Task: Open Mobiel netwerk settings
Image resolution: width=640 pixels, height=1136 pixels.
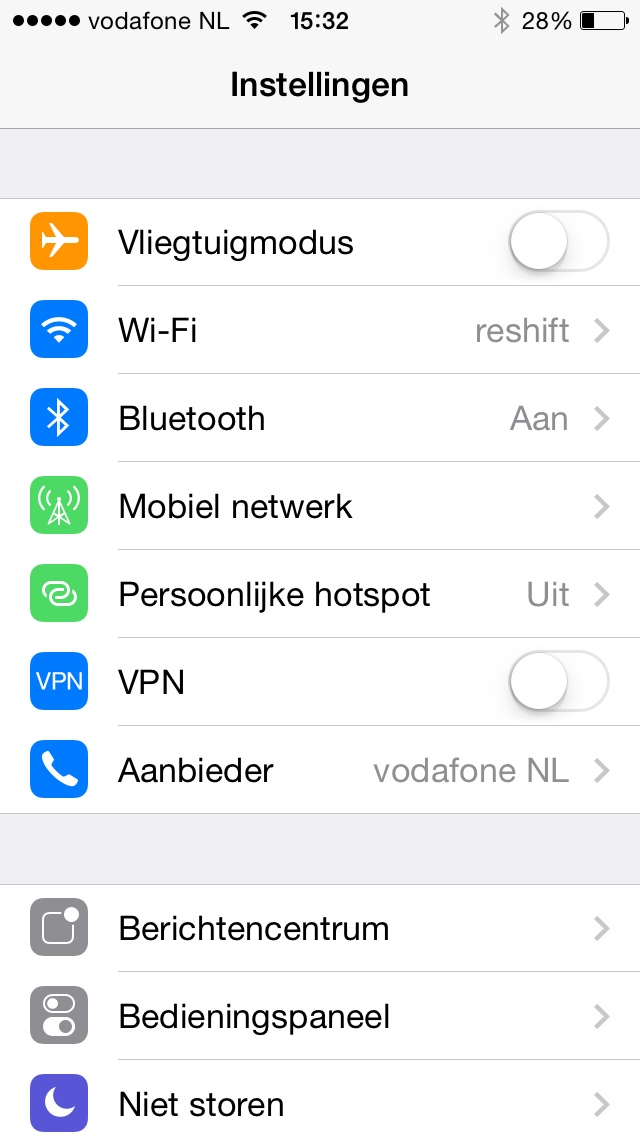Action: [x=320, y=506]
